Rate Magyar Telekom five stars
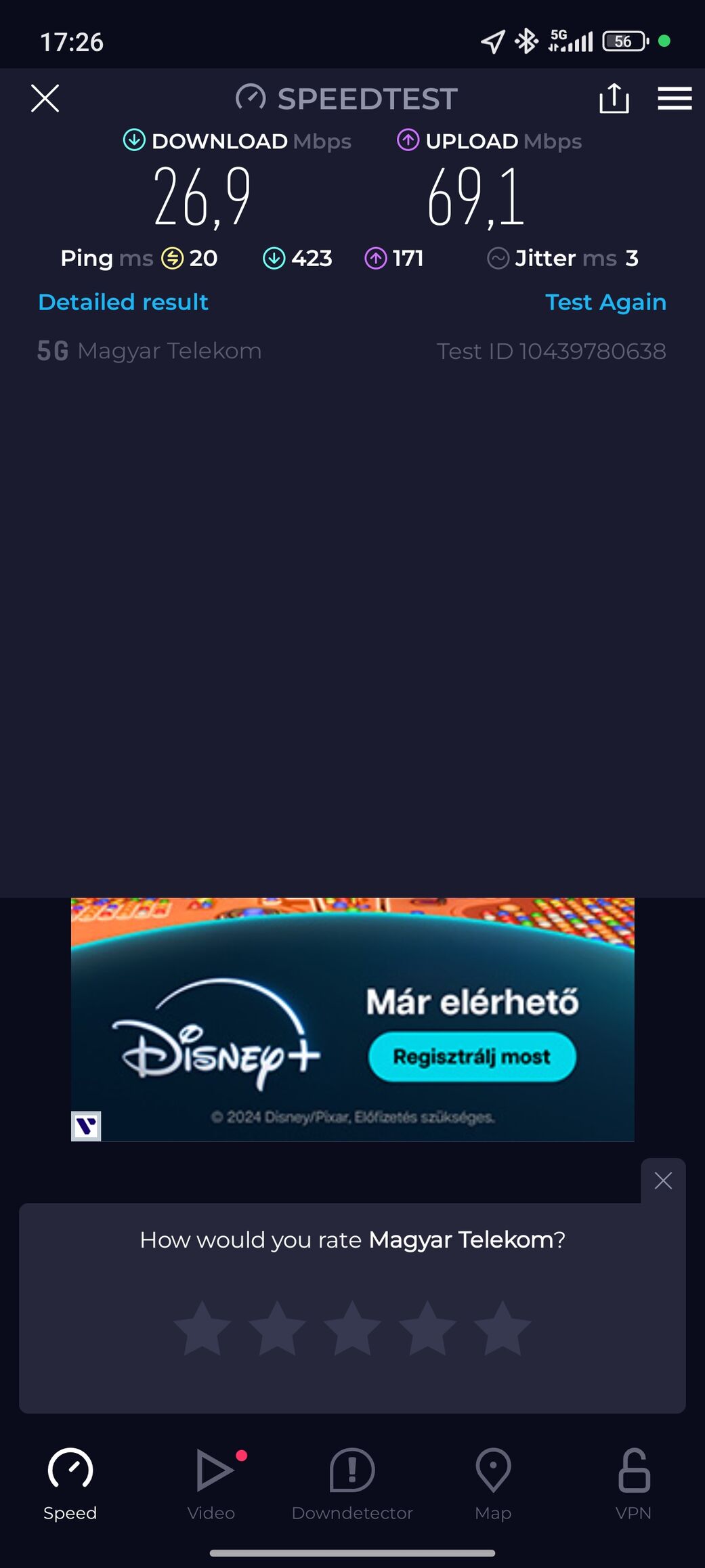The height and width of the screenshot is (1568, 705). (503, 1328)
